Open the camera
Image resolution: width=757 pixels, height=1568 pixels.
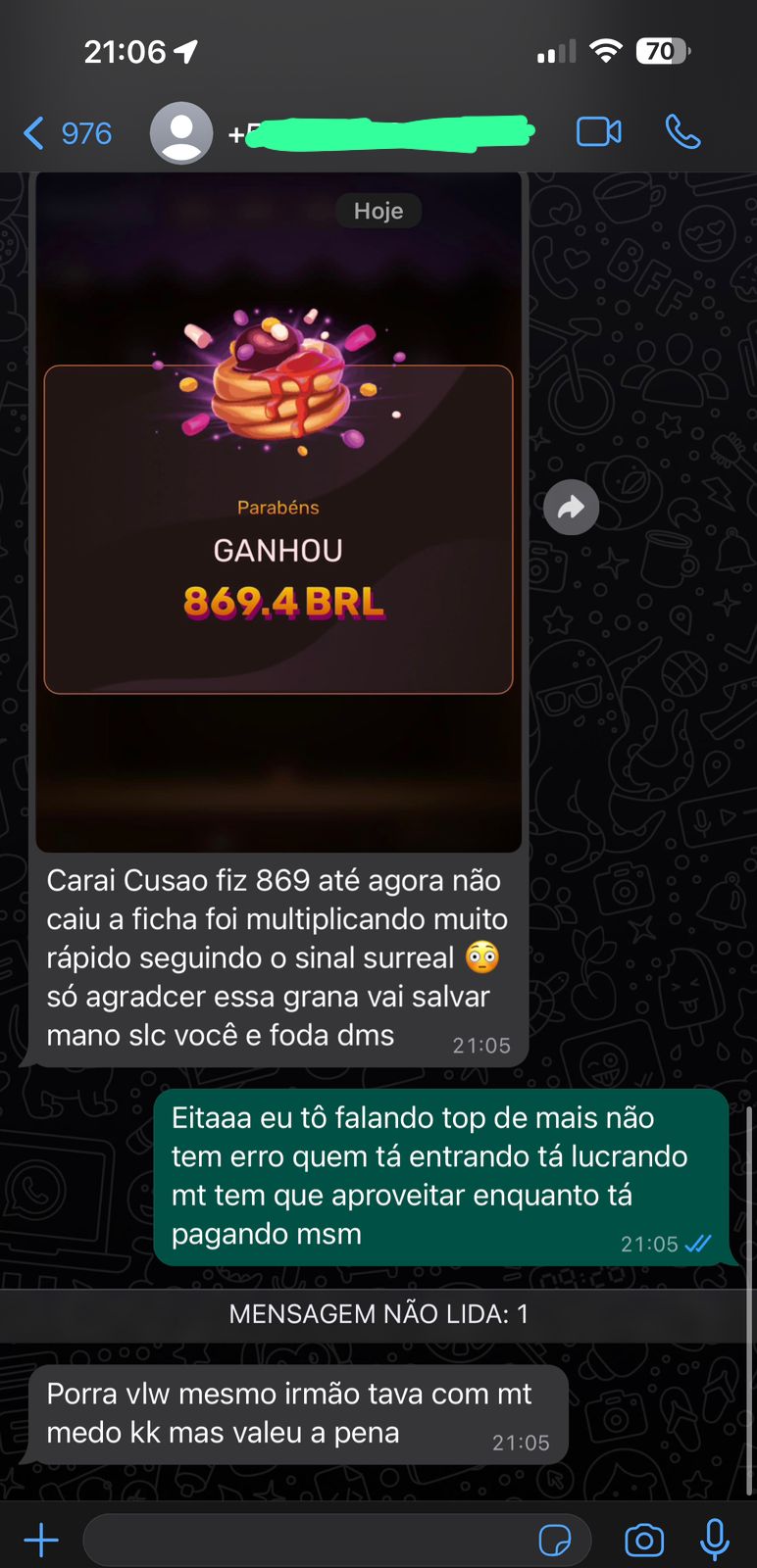coord(644,1541)
